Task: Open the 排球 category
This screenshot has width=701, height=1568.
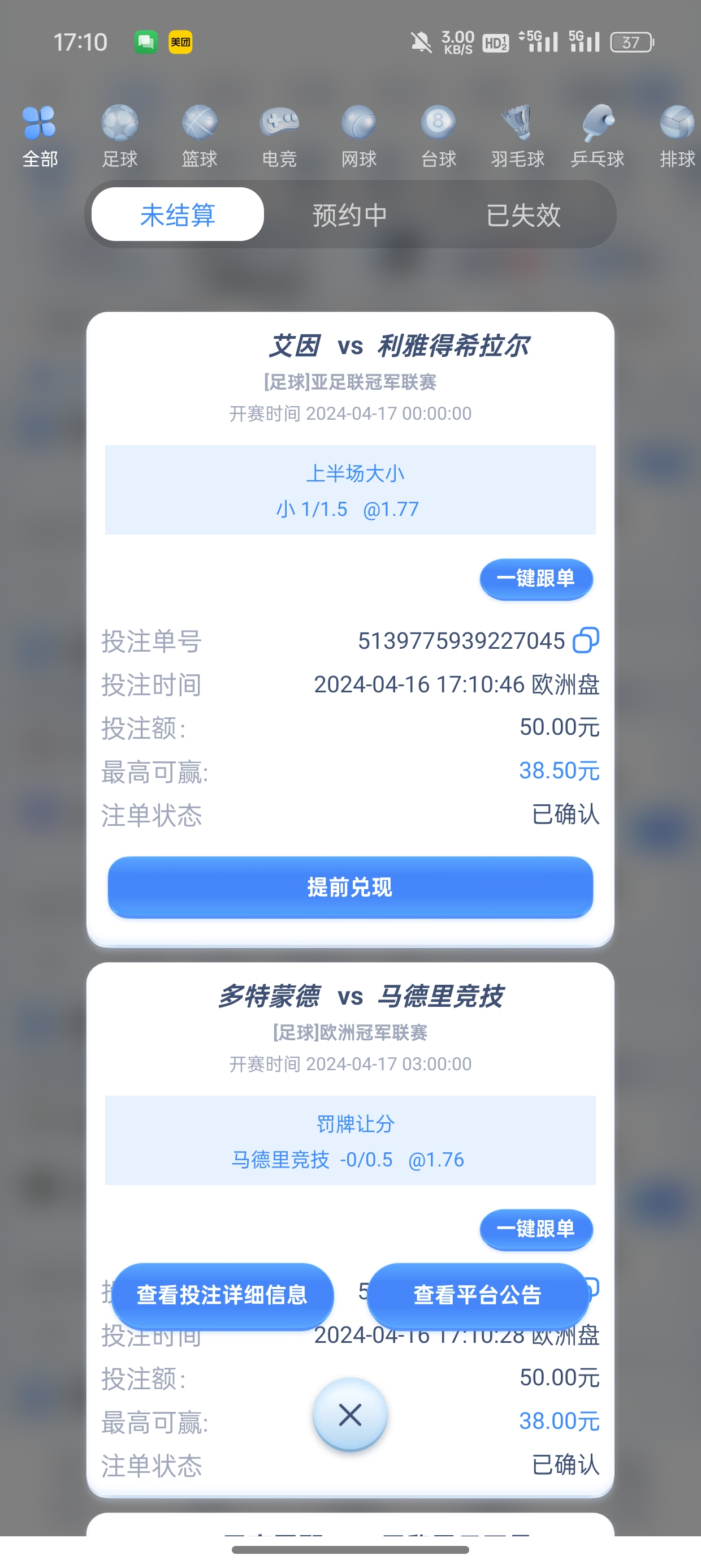Action: (677, 136)
